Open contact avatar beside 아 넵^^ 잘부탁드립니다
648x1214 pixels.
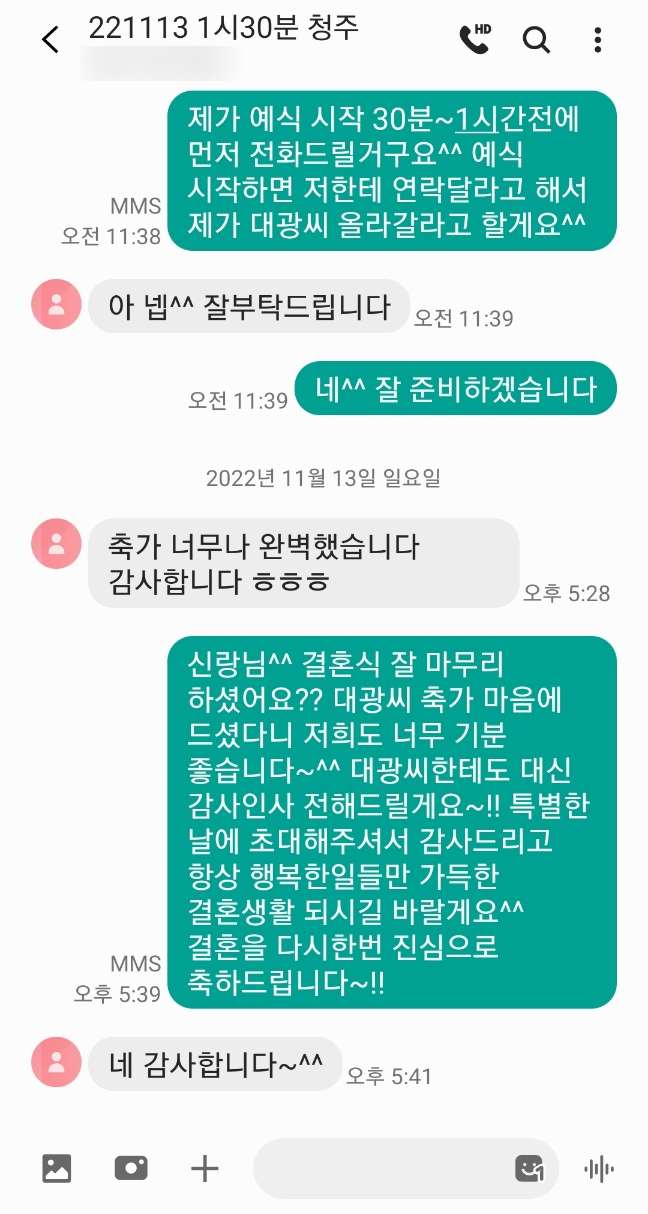click(57, 304)
